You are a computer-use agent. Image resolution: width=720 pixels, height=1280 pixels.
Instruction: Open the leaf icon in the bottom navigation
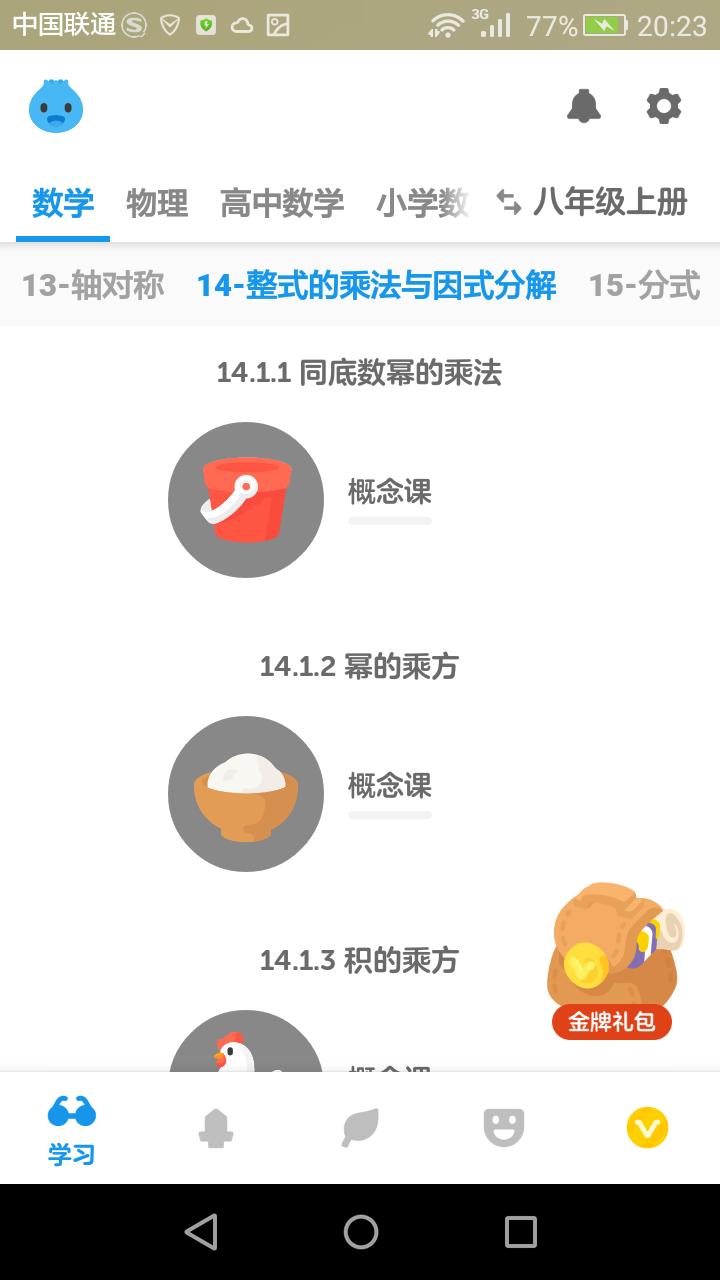(x=359, y=1128)
